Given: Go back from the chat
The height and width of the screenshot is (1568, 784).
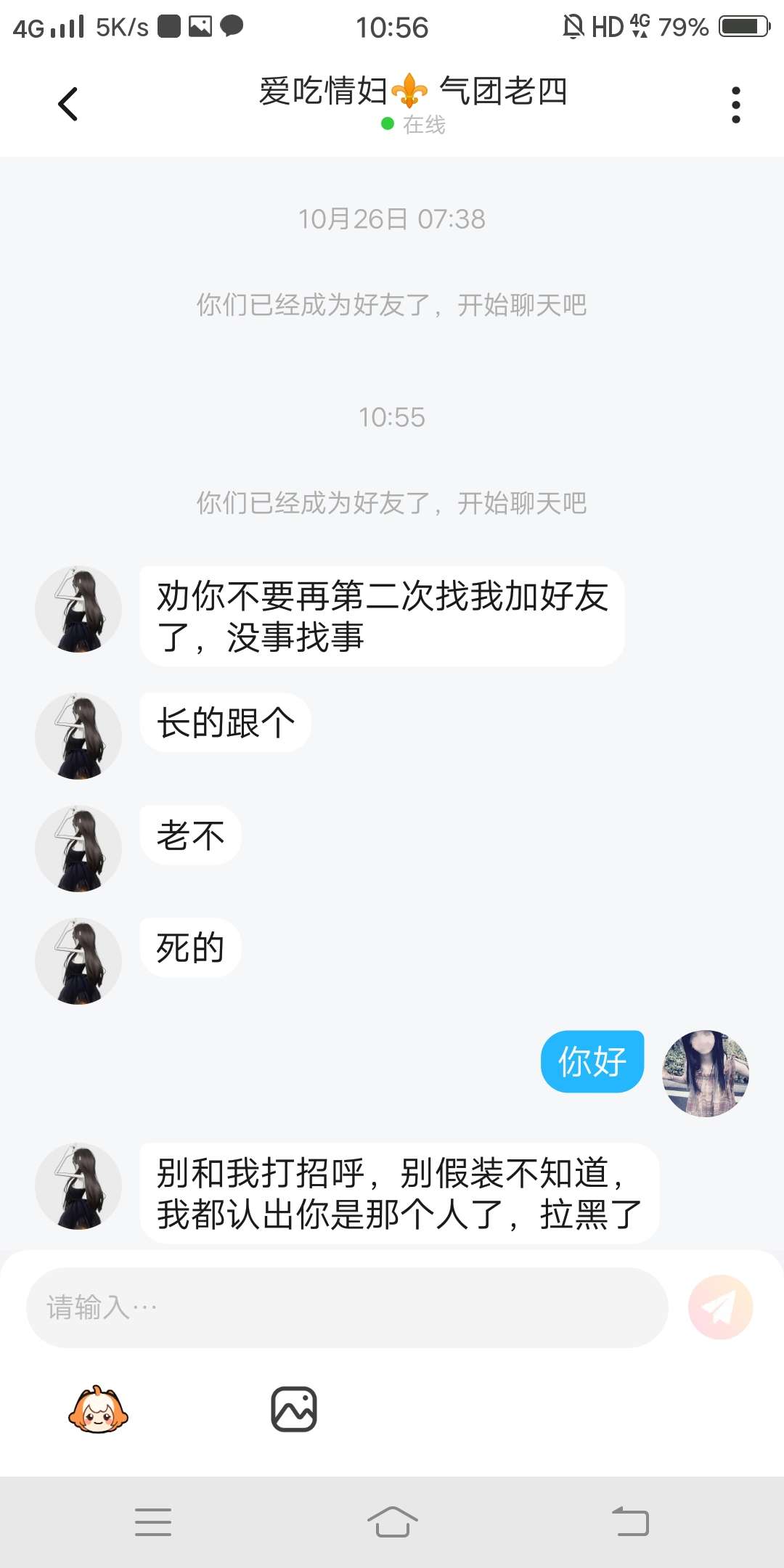Looking at the screenshot, I should point(68,104).
